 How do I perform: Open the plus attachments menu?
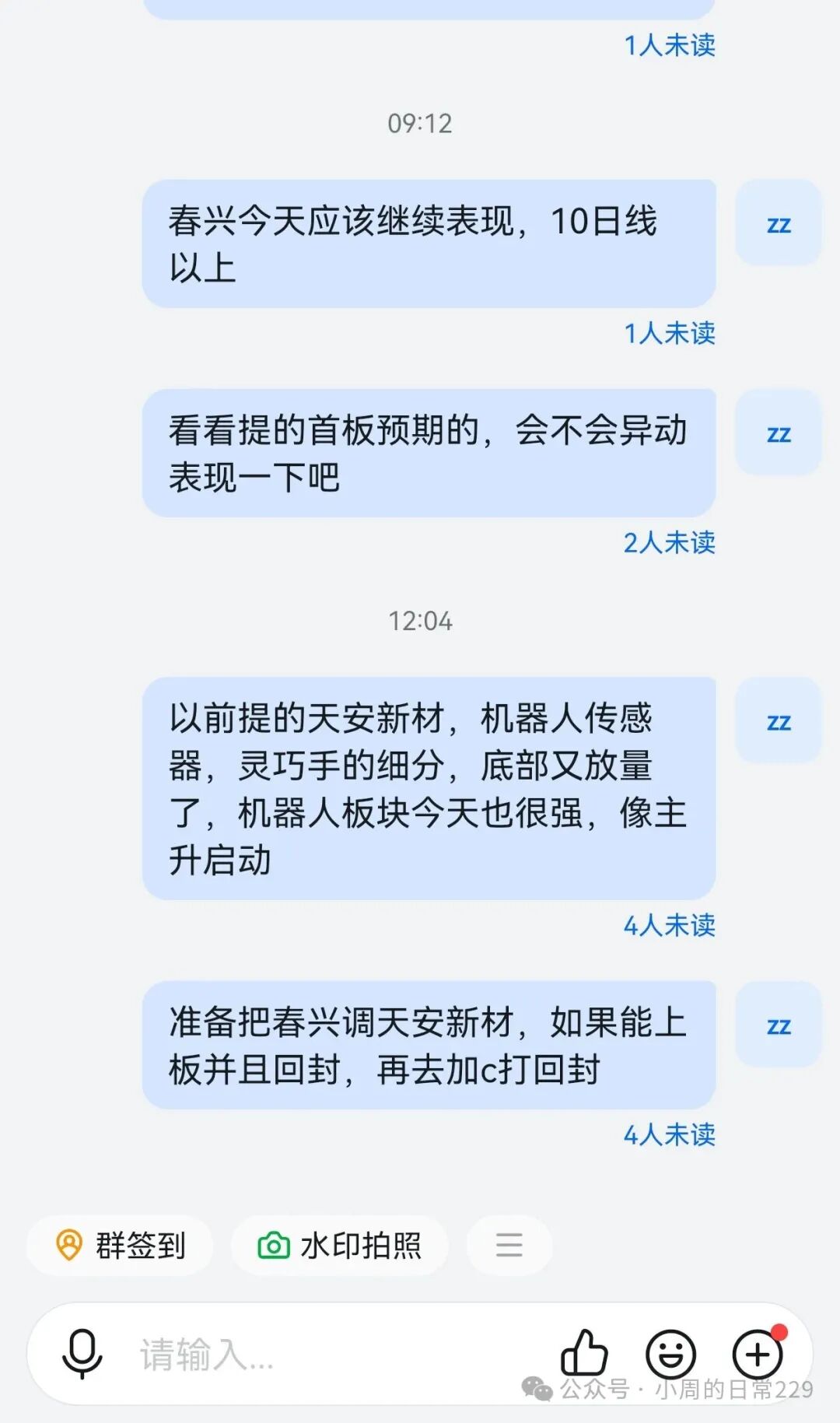point(758,1354)
